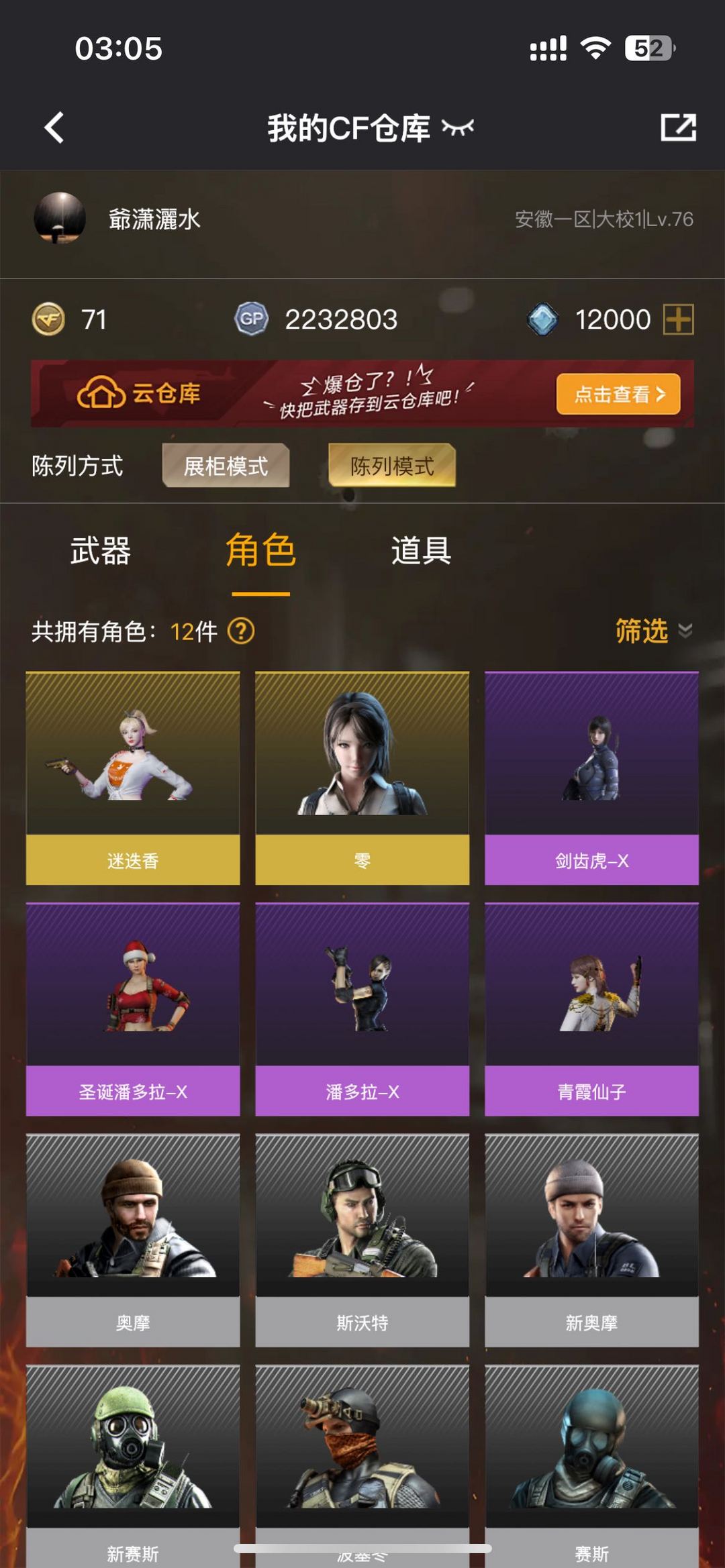This screenshot has height=1568, width=725.
Task: Select 展柜模式 display mode
Action: (226, 466)
